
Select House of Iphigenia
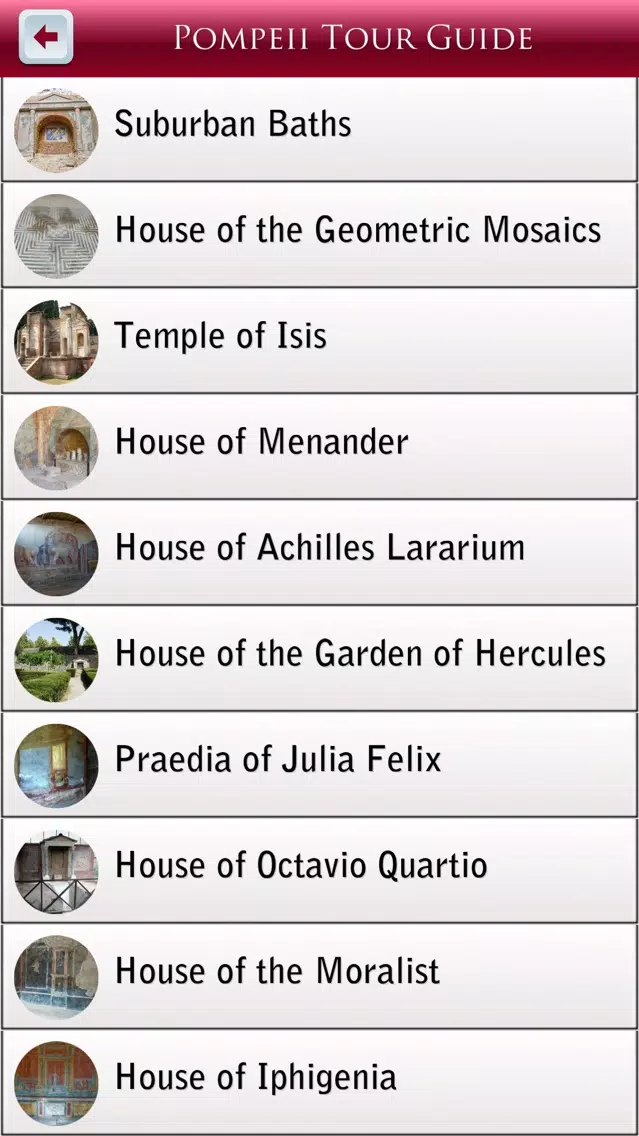(x=320, y=1082)
